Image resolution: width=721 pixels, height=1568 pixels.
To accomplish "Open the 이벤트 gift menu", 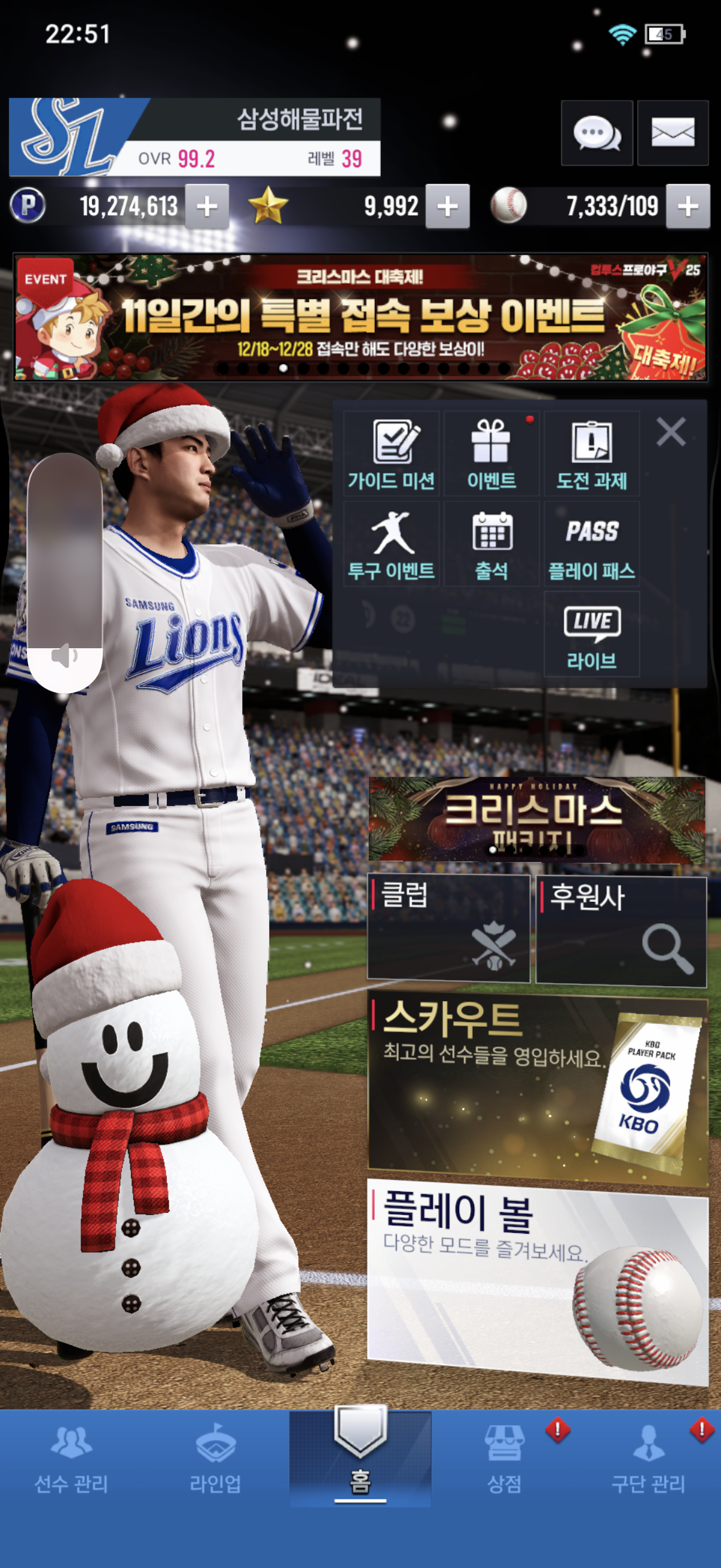I will click(491, 453).
